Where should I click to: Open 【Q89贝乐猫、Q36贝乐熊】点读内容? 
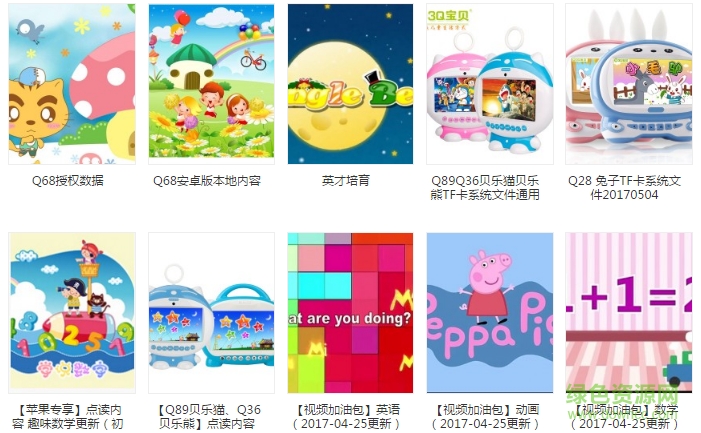(210, 313)
